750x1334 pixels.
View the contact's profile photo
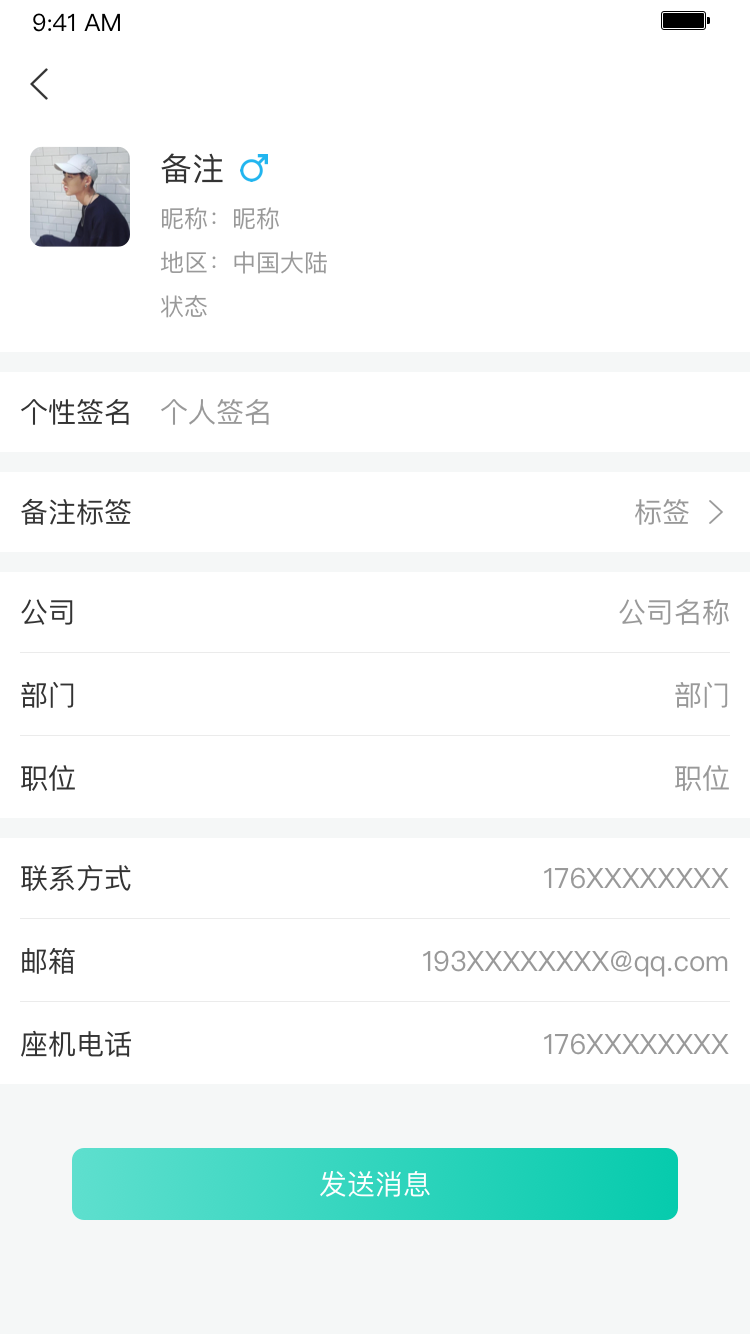tap(80, 197)
